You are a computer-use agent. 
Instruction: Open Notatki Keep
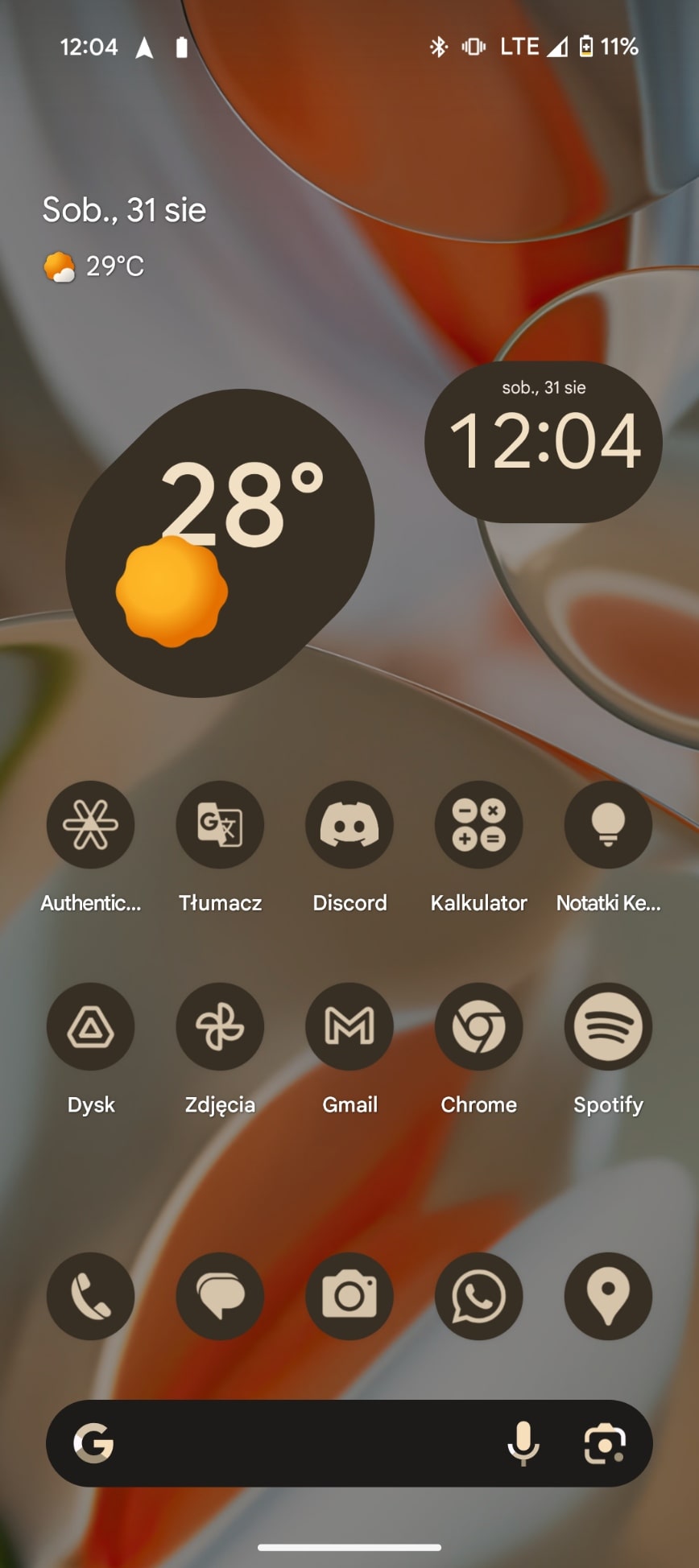[x=608, y=824]
